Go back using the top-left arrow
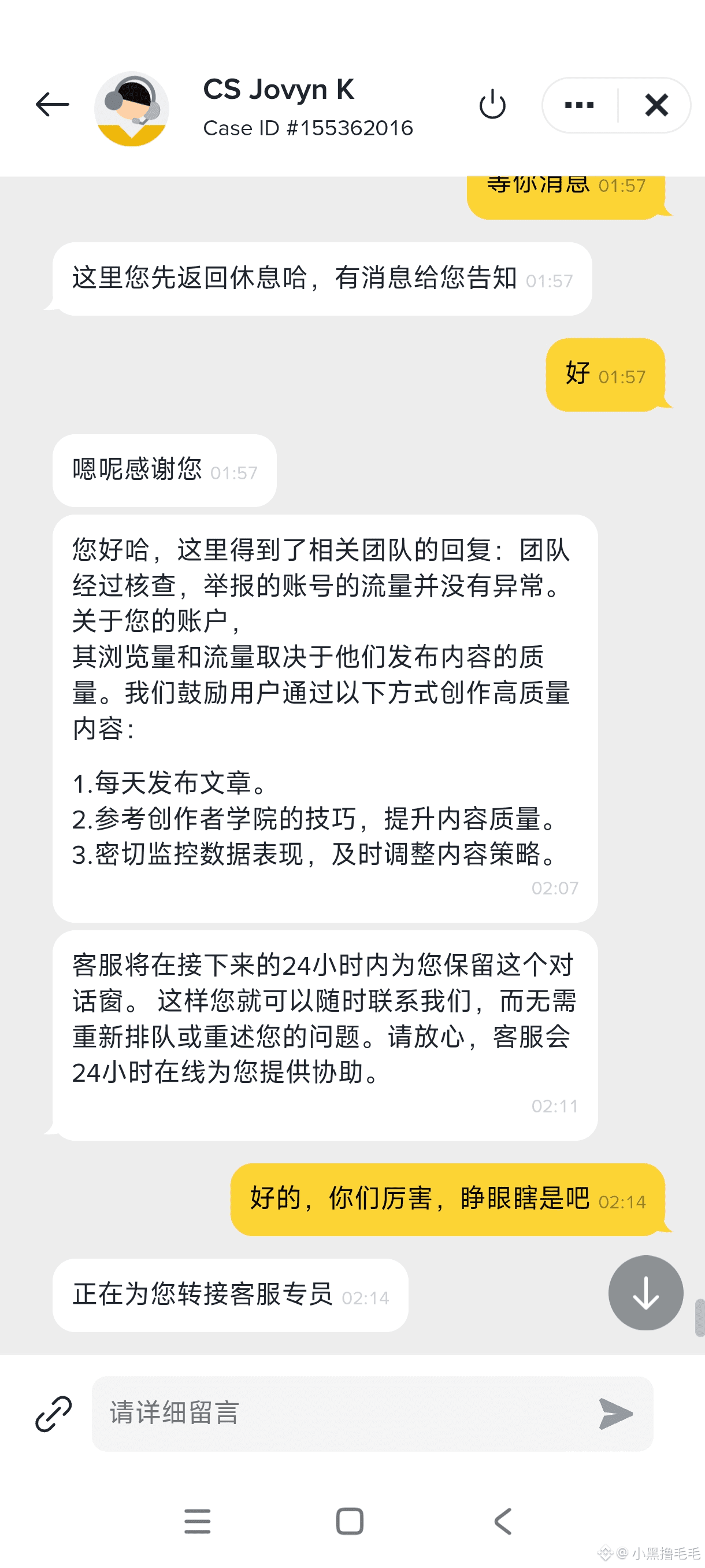The width and height of the screenshot is (705, 1568). pyautogui.click(x=53, y=105)
